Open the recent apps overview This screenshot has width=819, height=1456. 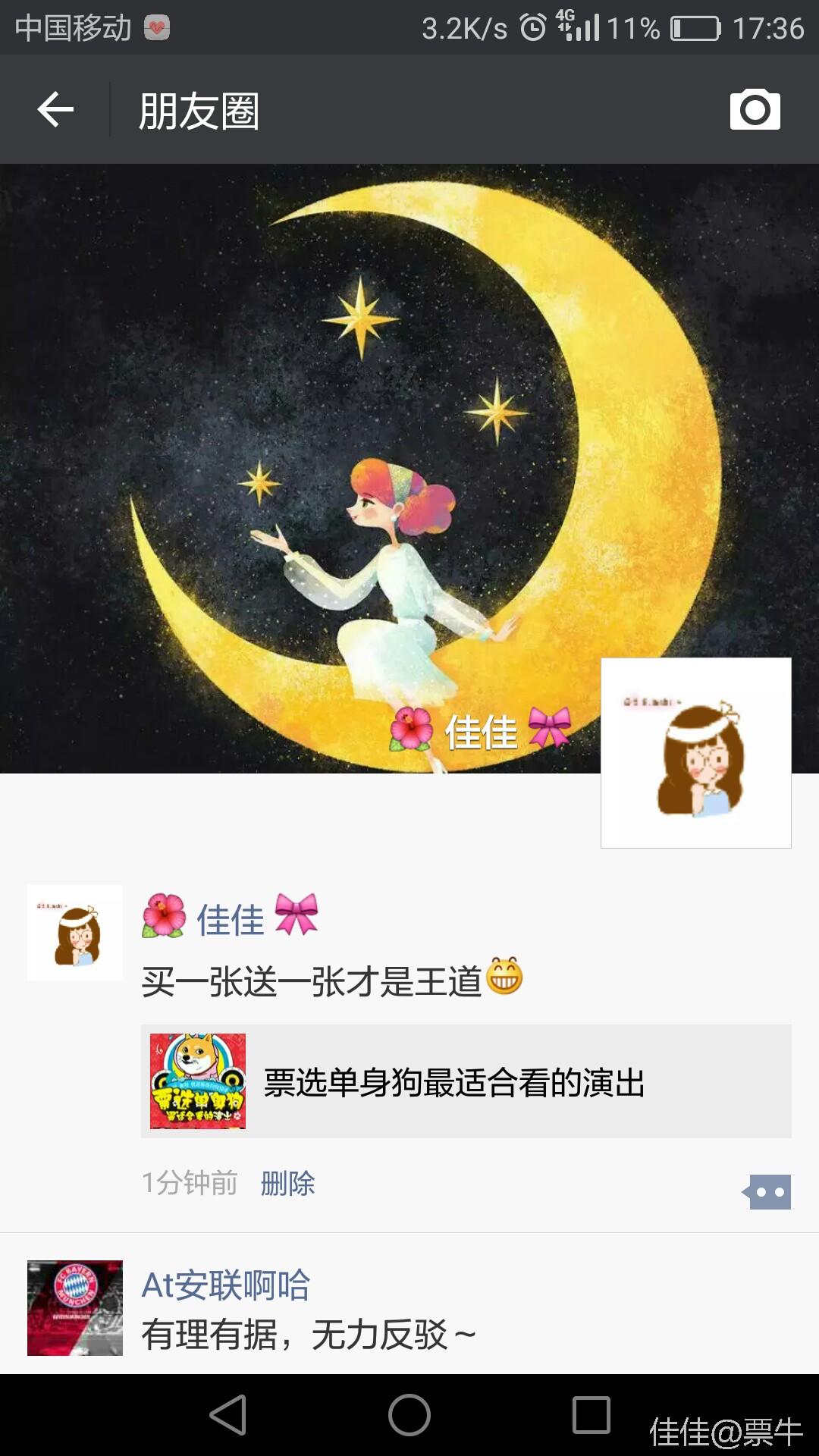pos(591,1415)
